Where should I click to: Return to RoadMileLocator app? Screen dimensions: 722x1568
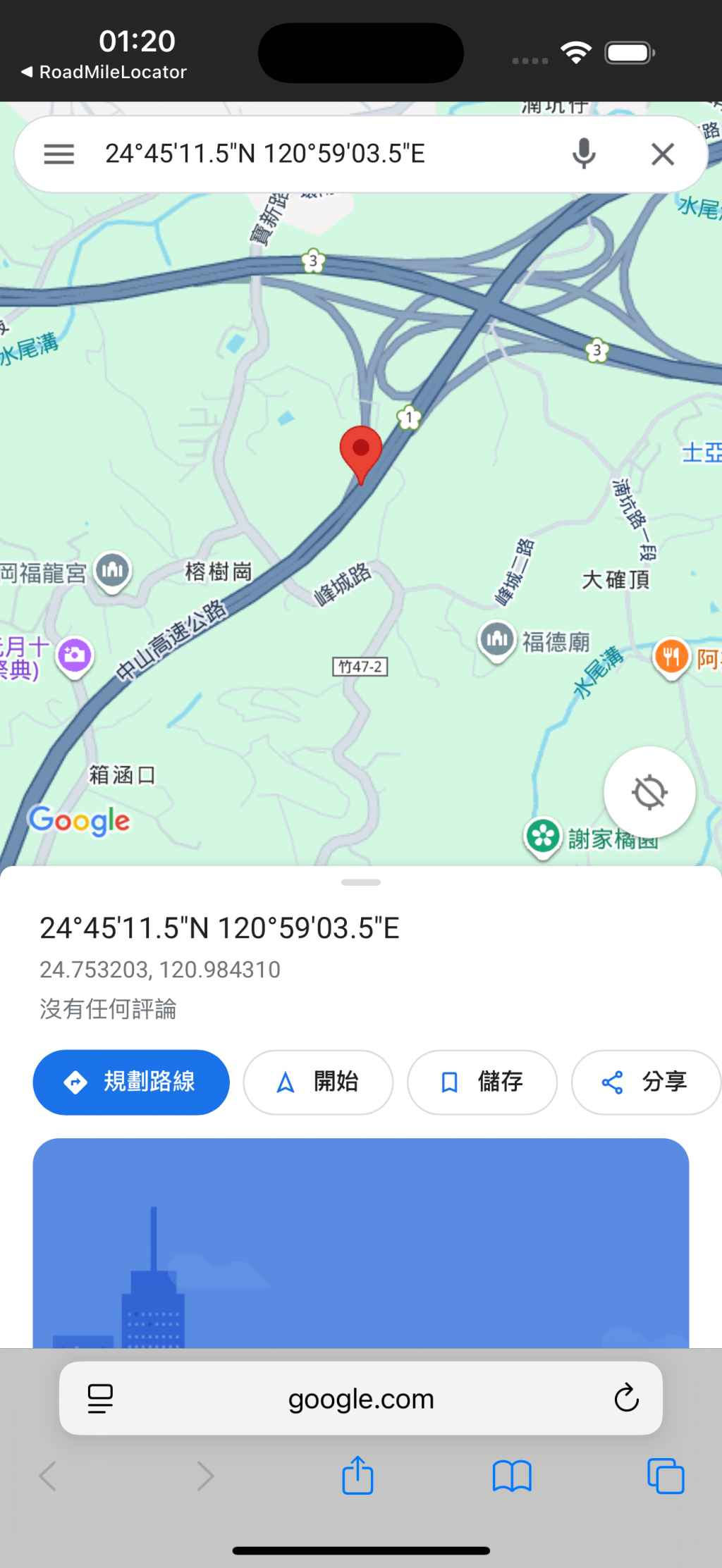104,72
